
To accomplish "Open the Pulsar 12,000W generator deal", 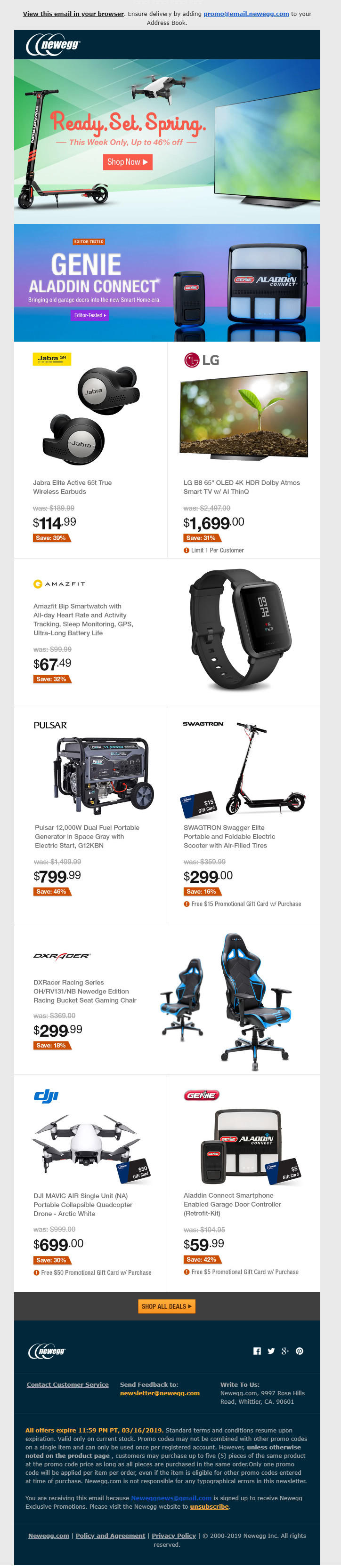I will pos(87,836).
